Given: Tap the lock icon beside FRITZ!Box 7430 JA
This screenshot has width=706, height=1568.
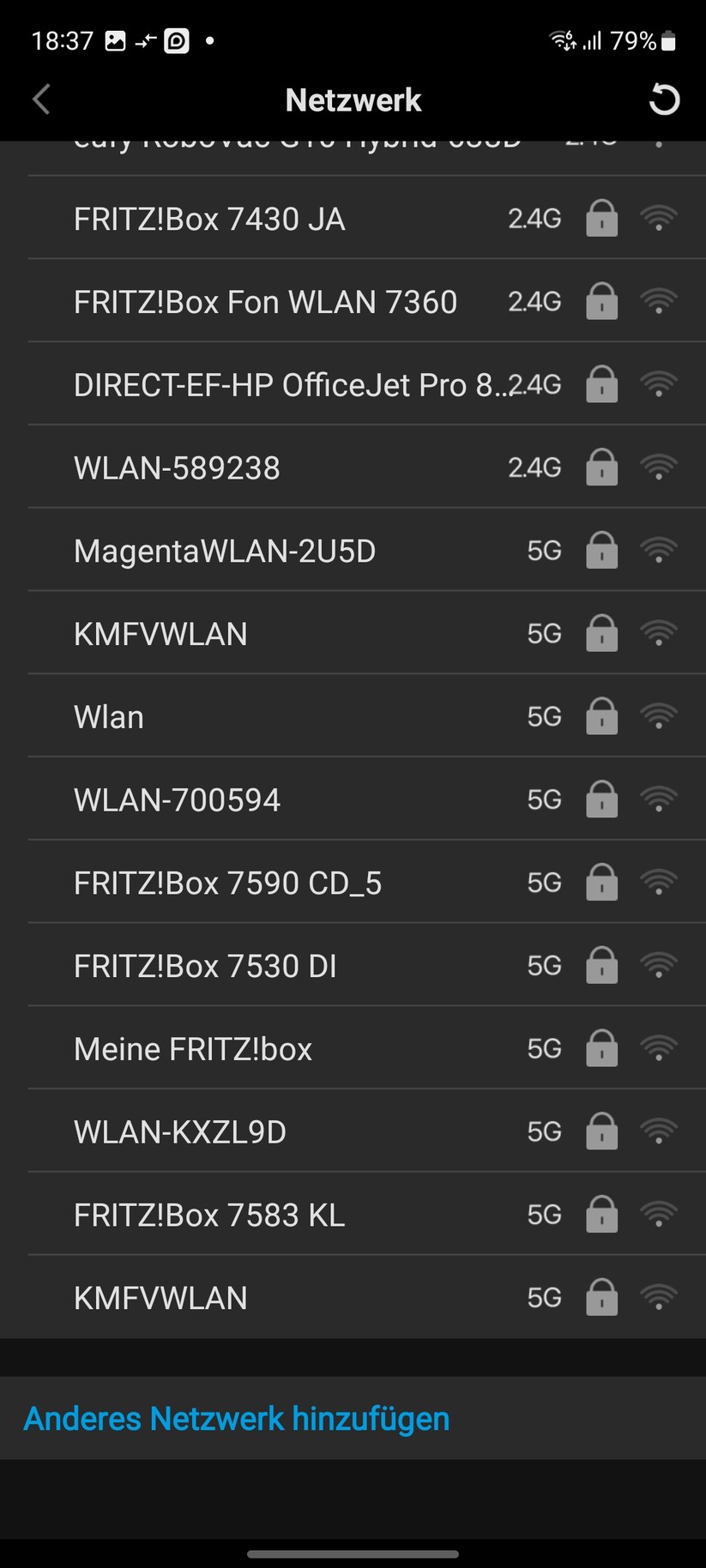Looking at the screenshot, I should coord(602,219).
